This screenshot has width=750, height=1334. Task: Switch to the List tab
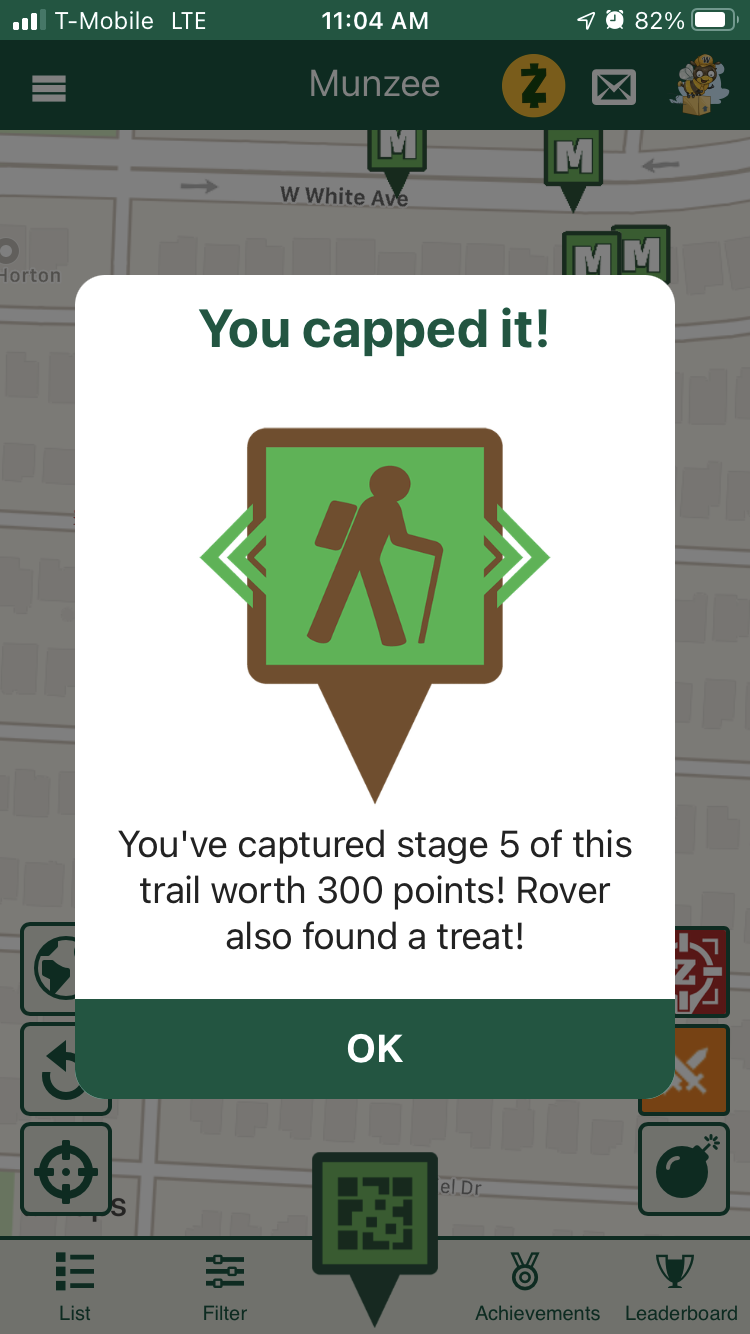[75, 1285]
